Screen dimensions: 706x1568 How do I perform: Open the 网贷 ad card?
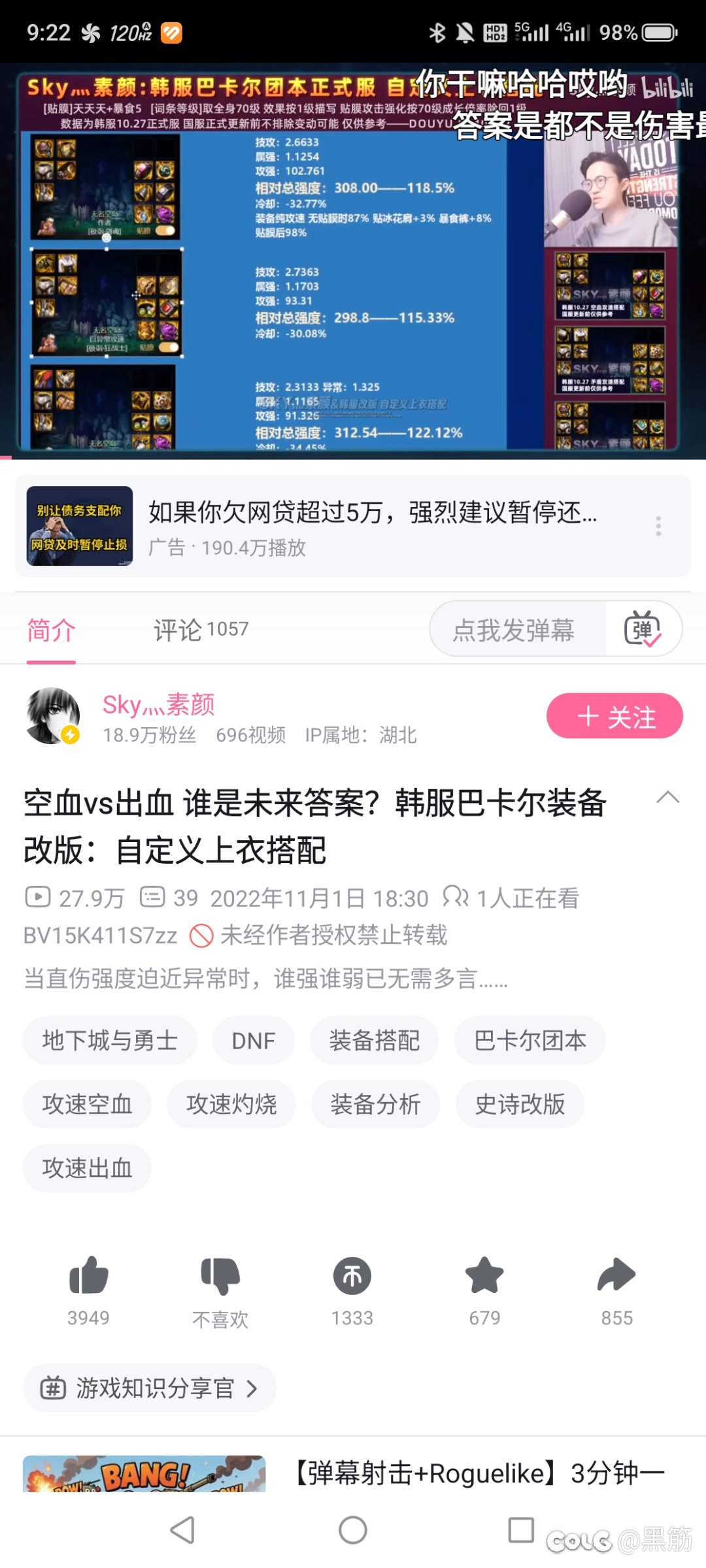353,526
